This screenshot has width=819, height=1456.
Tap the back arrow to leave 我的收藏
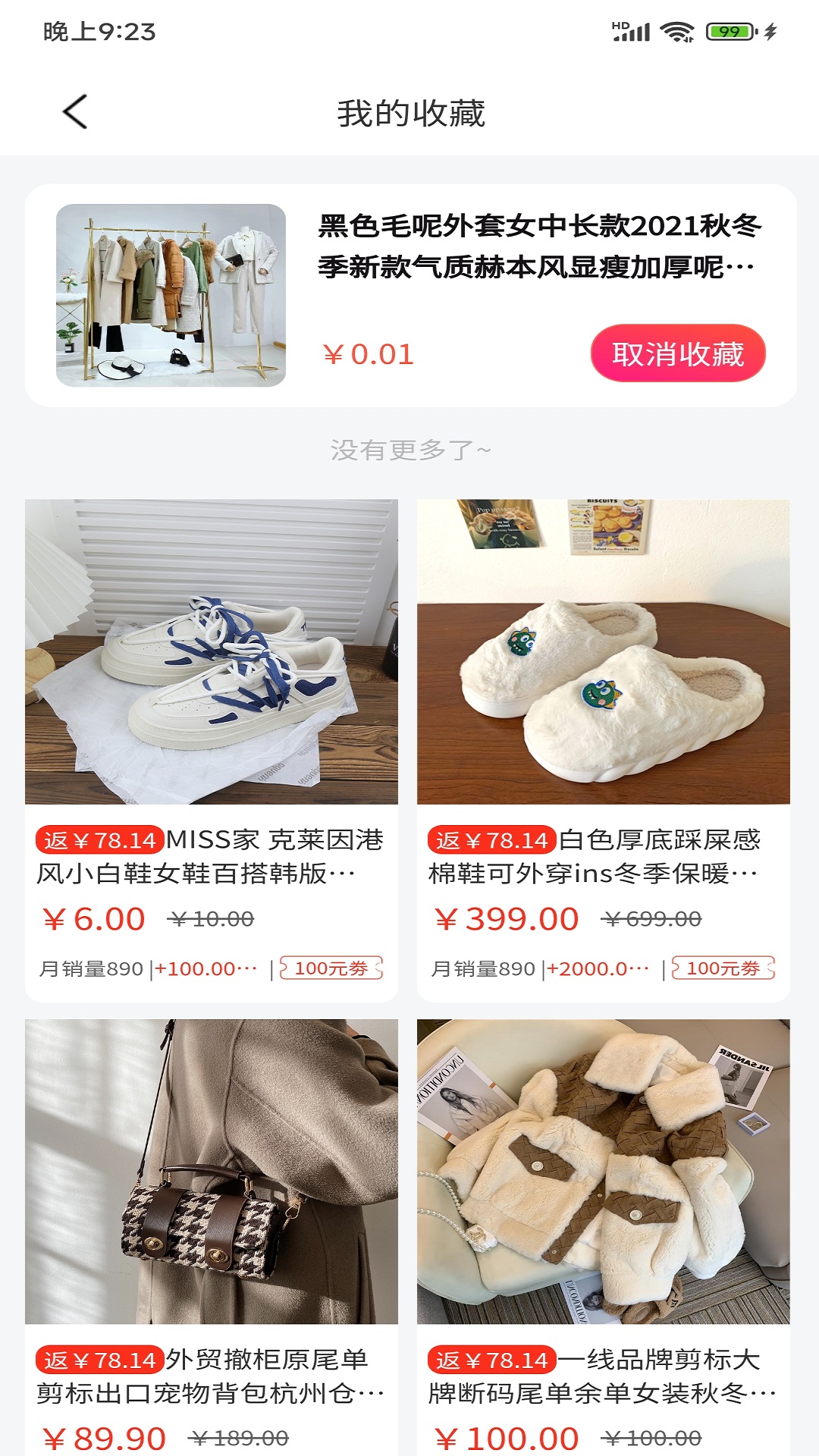(74, 111)
